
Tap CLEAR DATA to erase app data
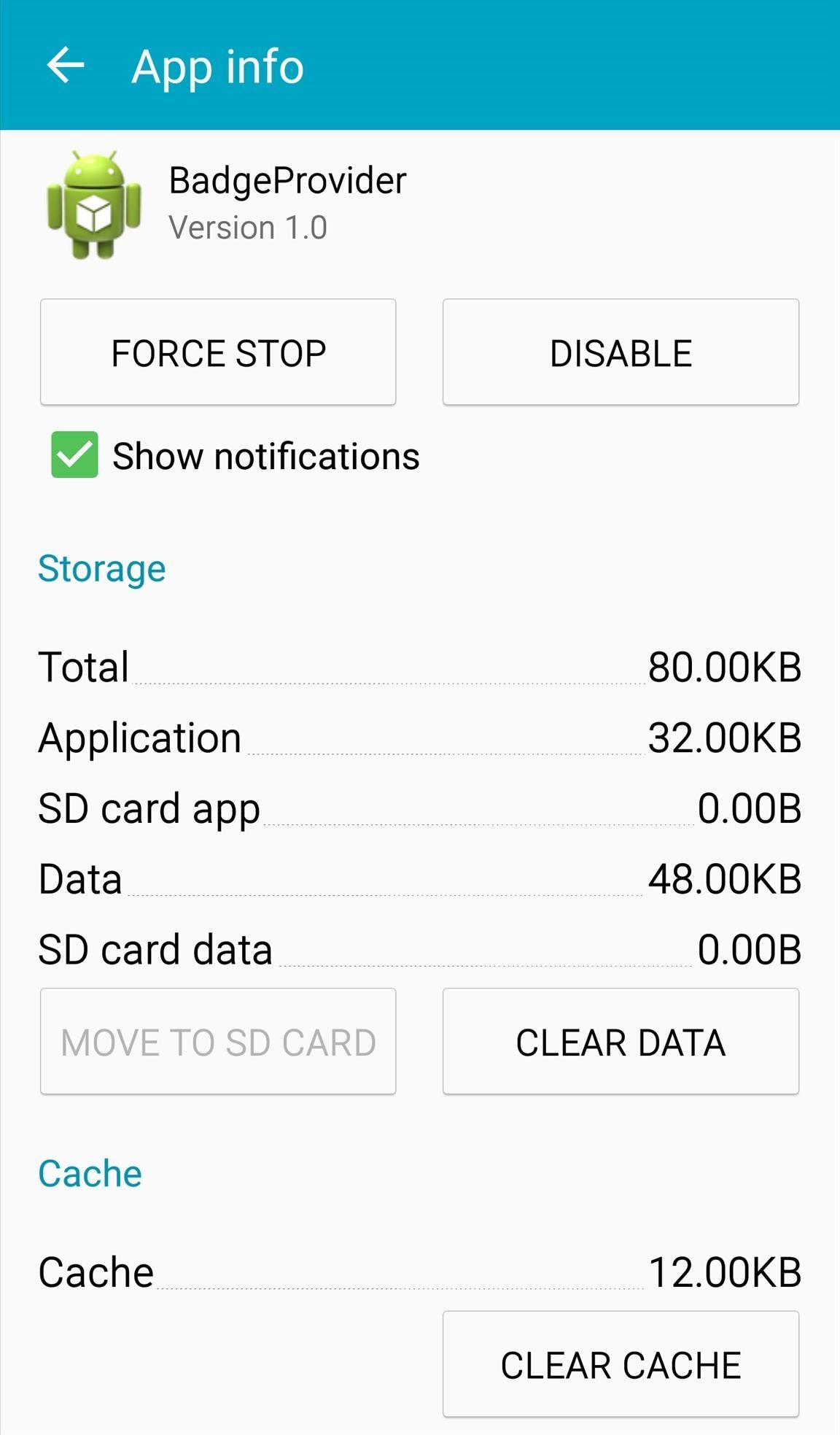pyautogui.click(x=619, y=1041)
